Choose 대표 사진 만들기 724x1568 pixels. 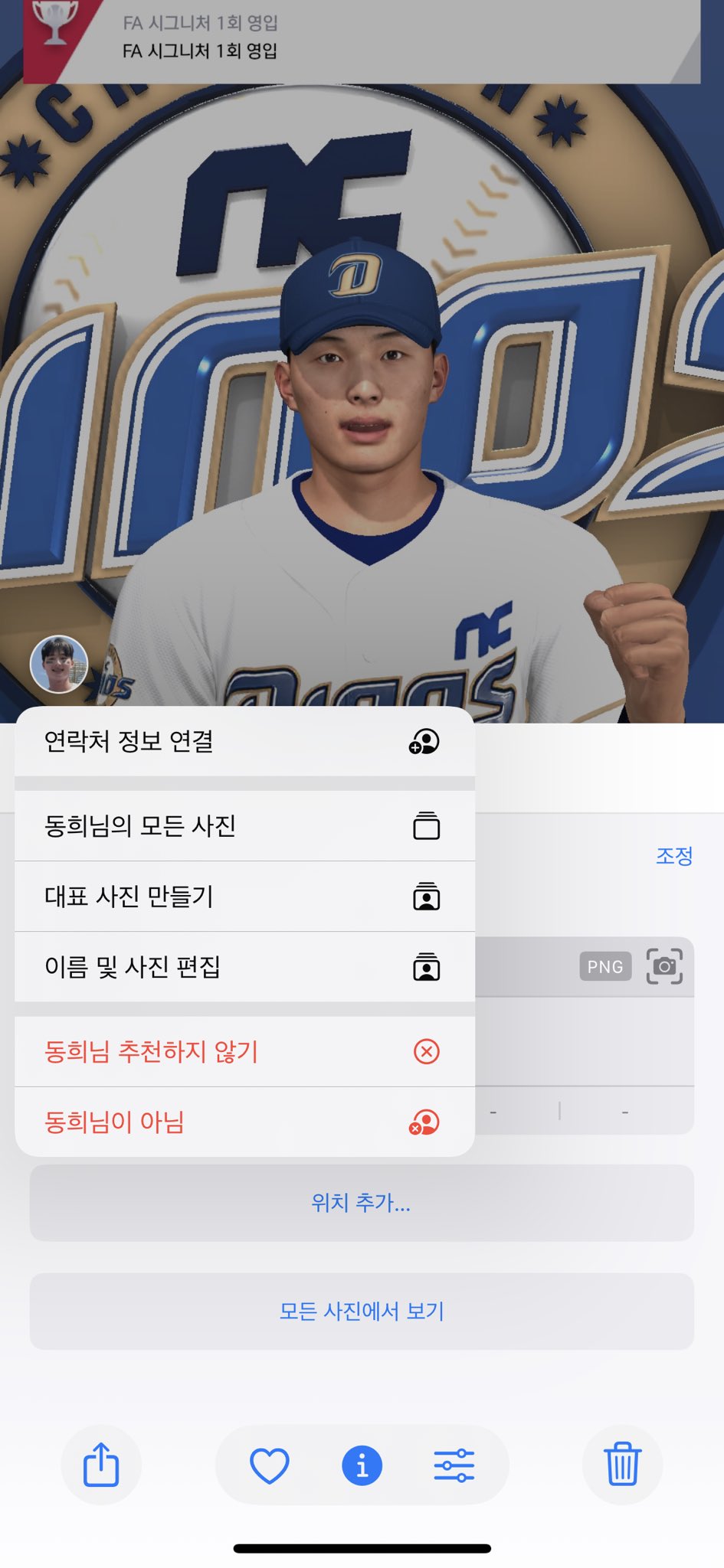point(244,897)
